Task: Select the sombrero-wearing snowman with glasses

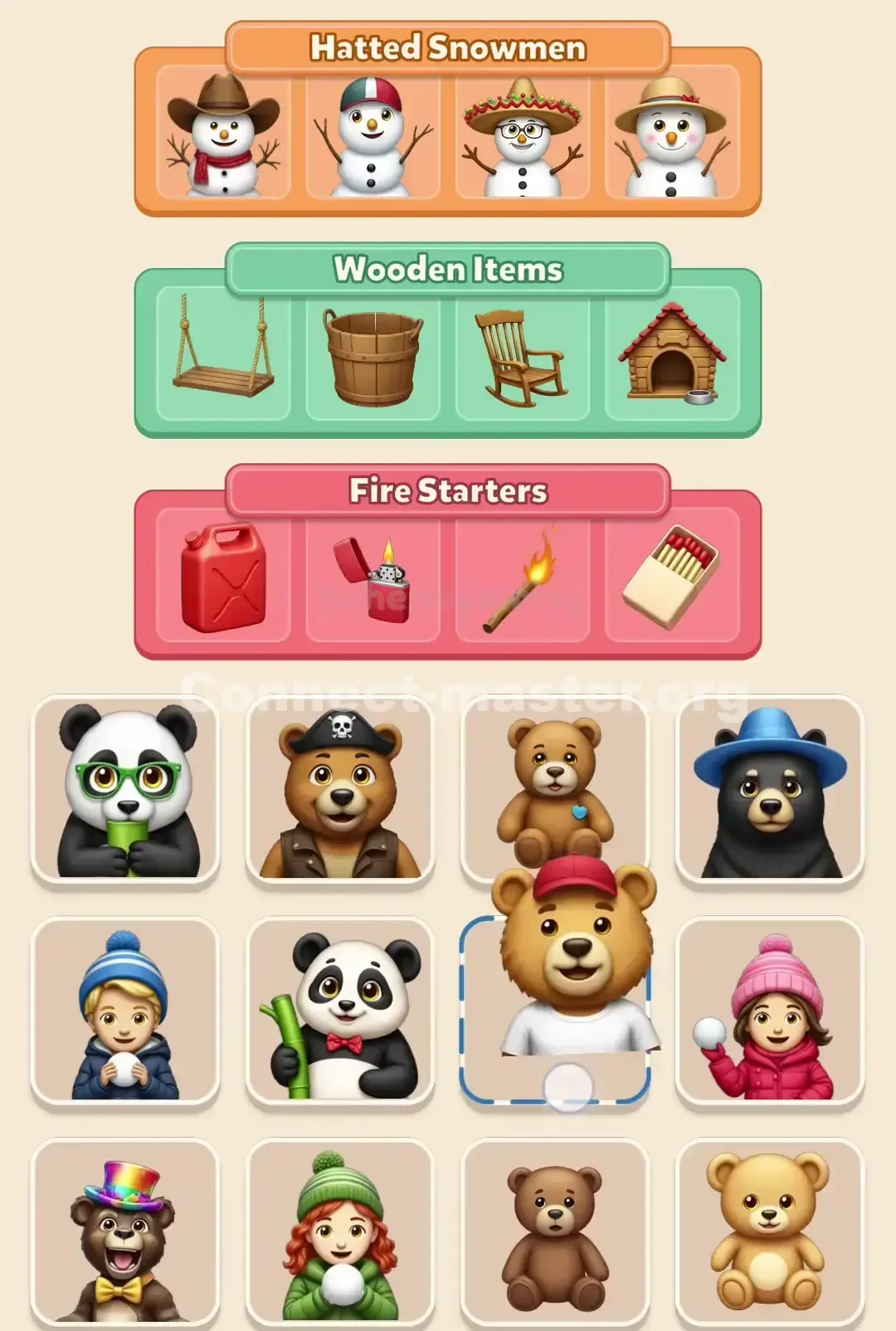Action: (x=523, y=135)
